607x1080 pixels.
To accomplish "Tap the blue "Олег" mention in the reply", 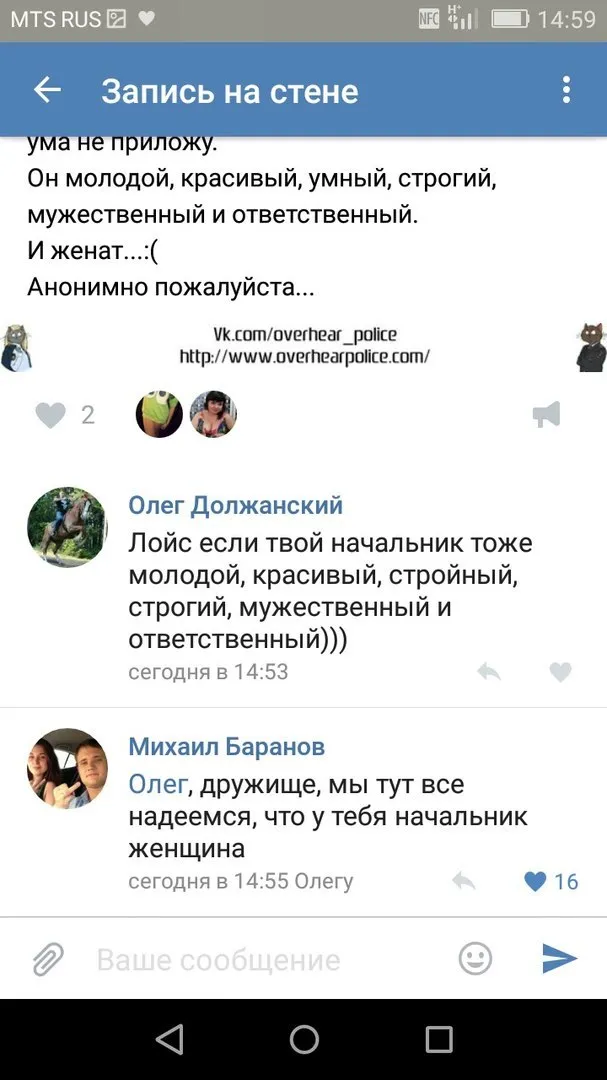I will [x=158, y=784].
